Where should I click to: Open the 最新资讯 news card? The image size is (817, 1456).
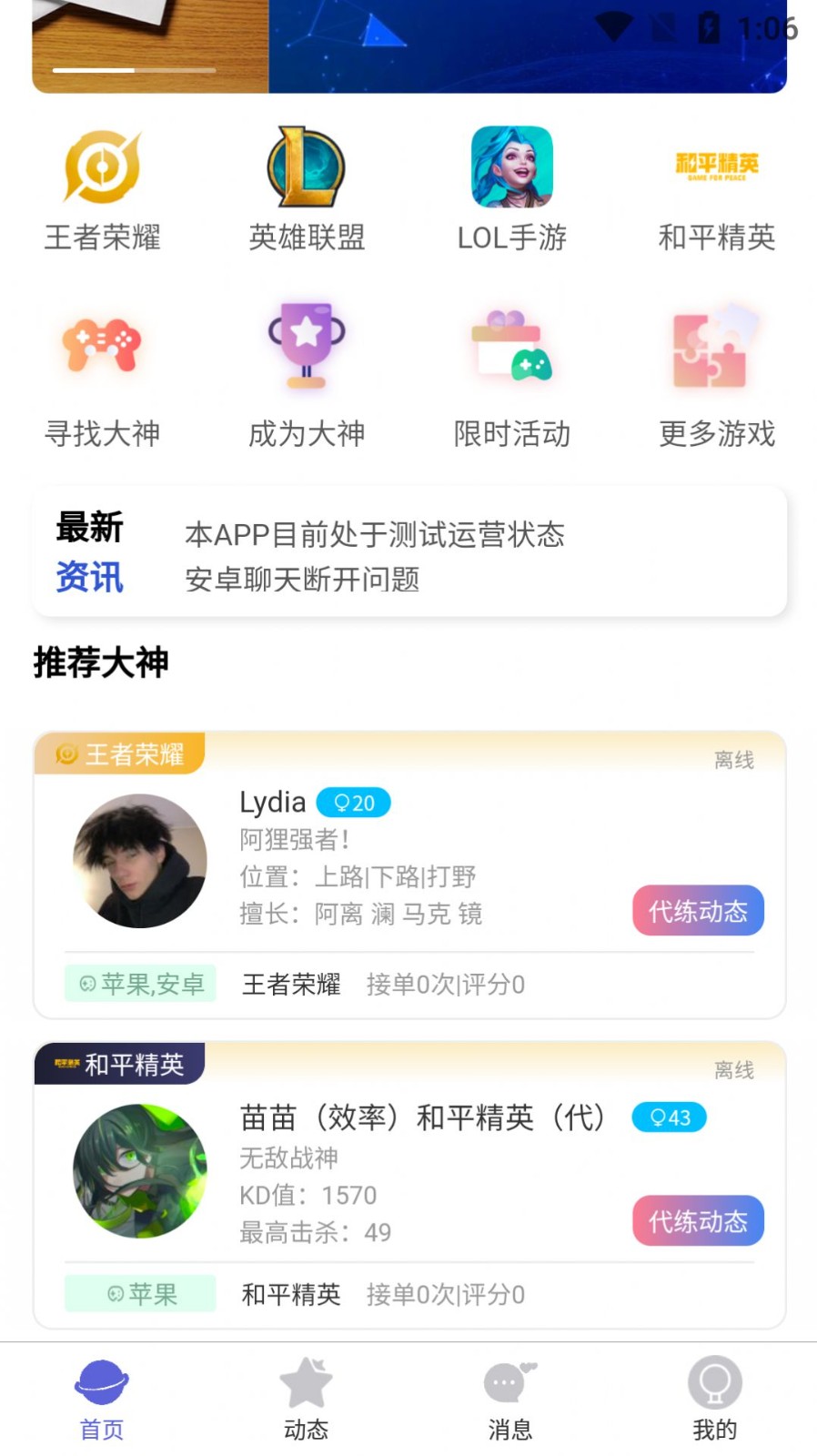tap(409, 552)
